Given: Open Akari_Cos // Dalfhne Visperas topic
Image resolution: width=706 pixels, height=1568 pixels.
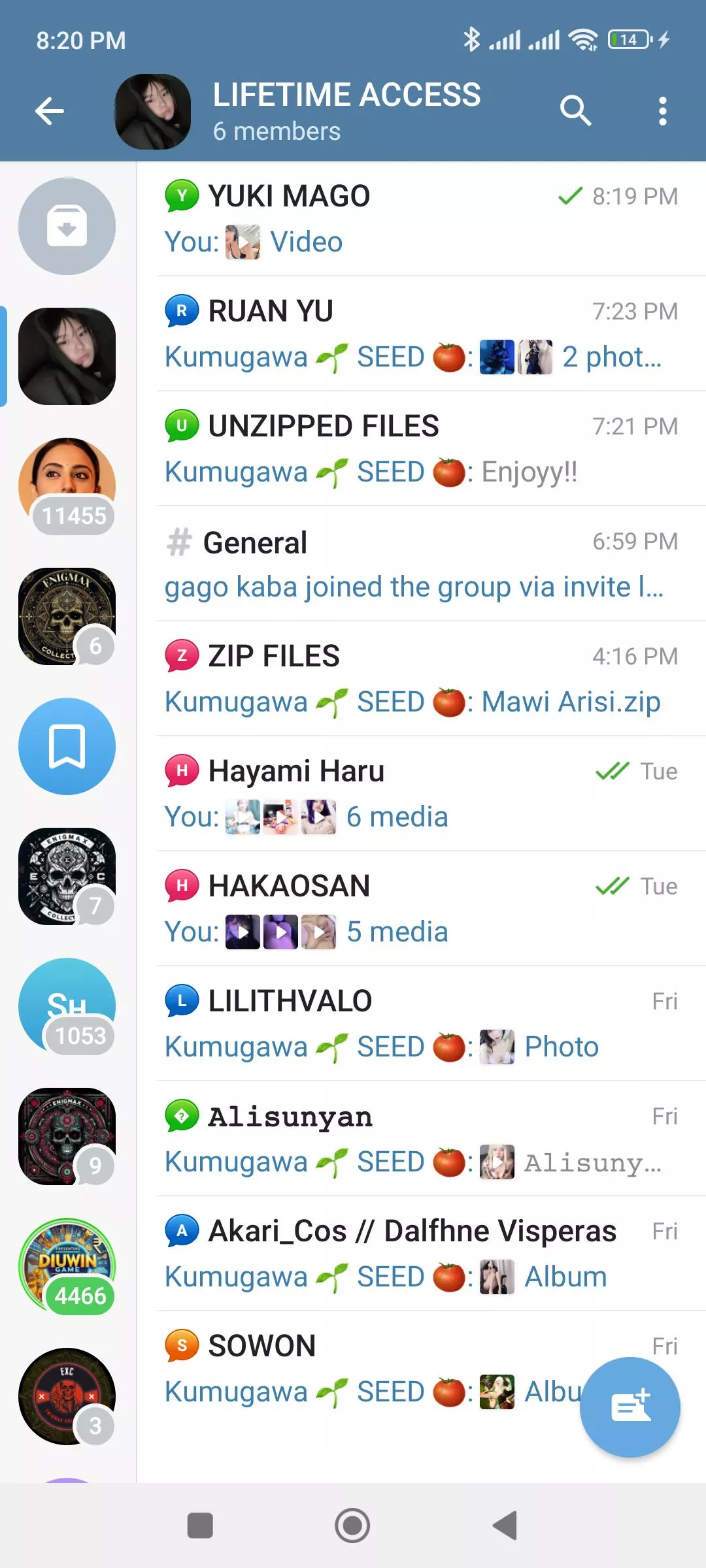Looking at the screenshot, I should pos(421,1254).
